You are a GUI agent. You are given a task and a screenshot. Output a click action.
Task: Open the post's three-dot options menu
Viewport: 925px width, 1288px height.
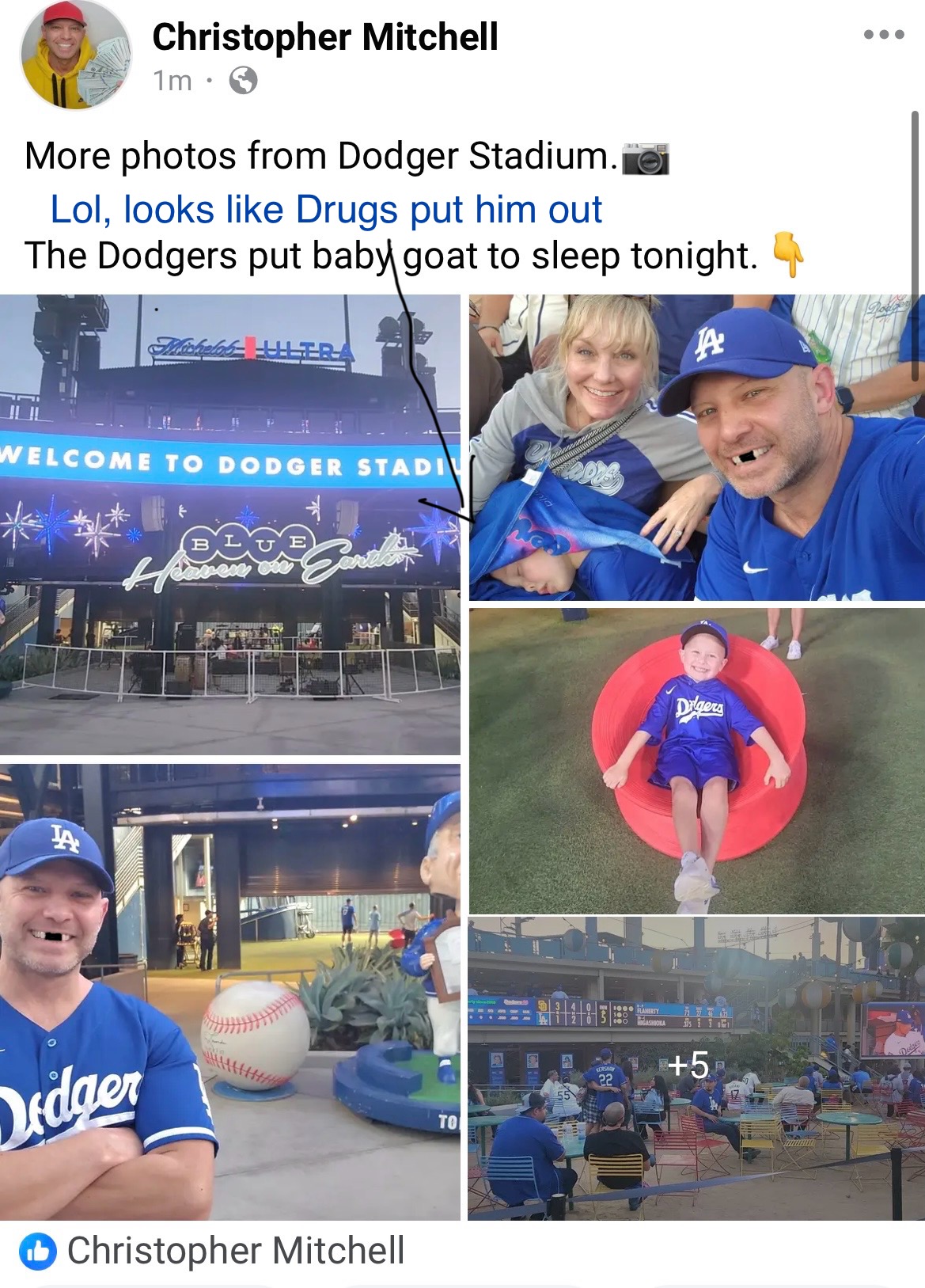884,35
